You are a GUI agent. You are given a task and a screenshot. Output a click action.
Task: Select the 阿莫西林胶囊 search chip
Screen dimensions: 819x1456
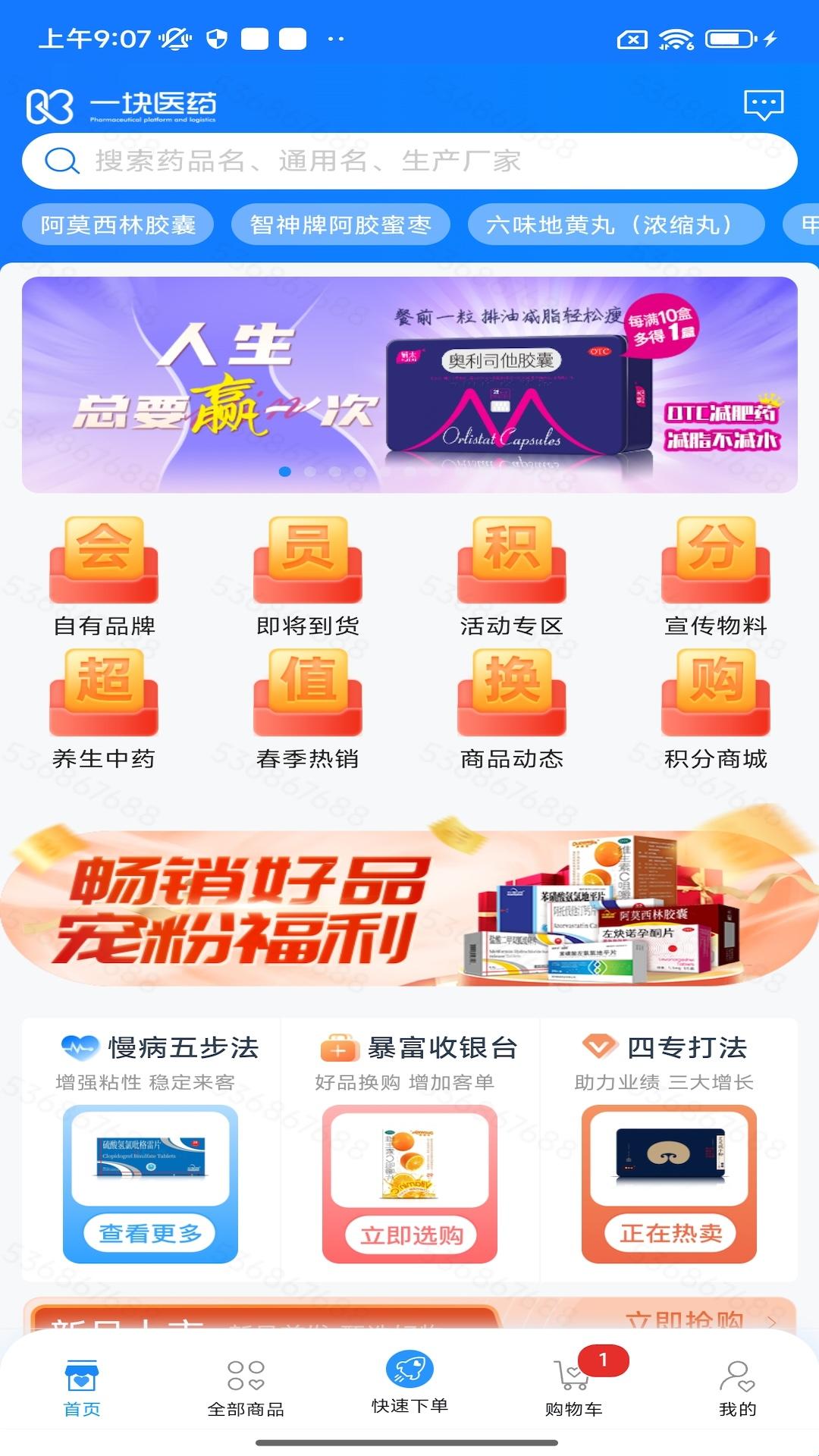118,224
